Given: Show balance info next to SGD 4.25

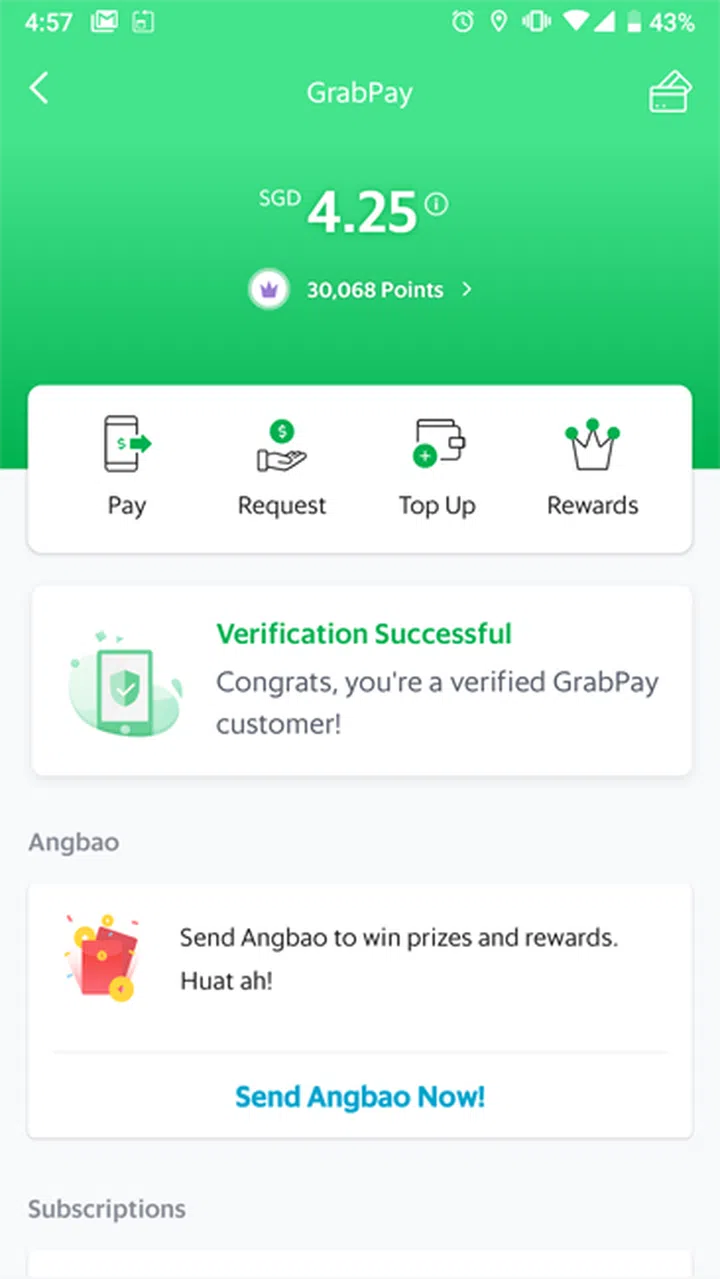Looking at the screenshot, I should click(436, 204).
